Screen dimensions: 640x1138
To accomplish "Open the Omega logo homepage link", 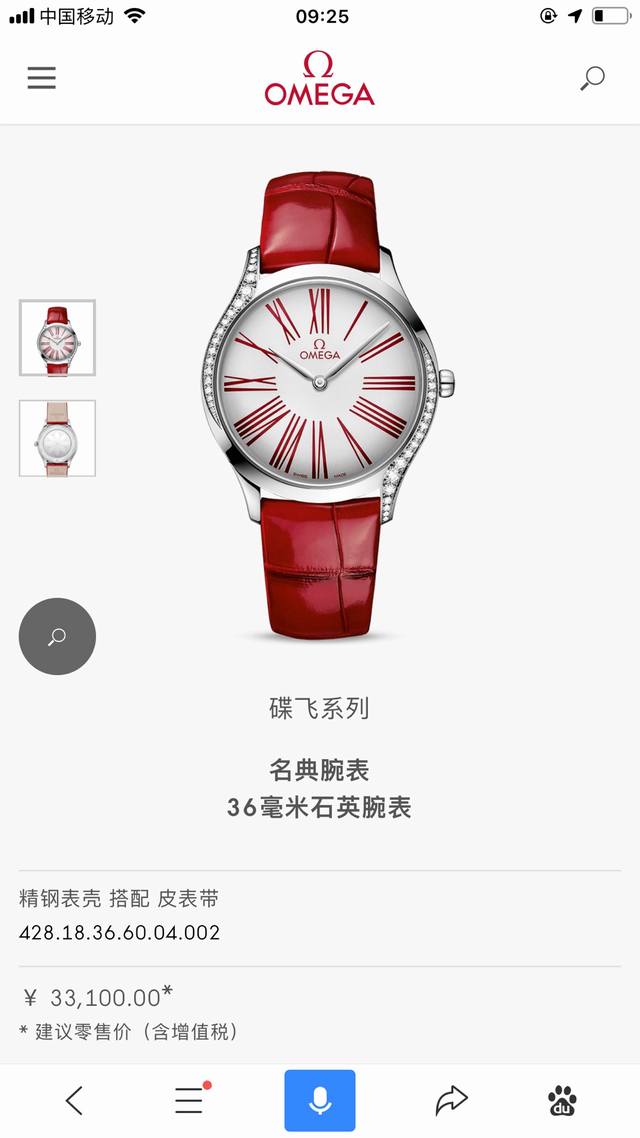I will (x=319, y=79).
